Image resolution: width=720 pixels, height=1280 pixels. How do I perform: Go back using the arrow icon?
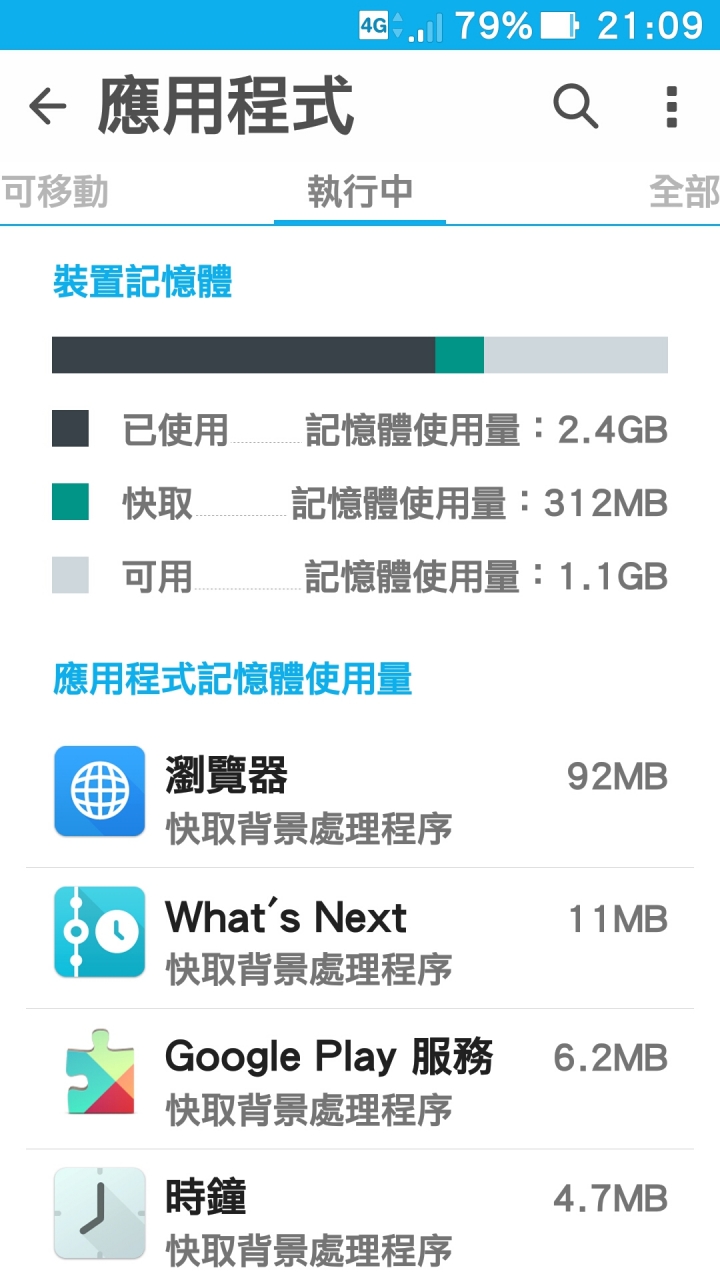coord(47,106)
